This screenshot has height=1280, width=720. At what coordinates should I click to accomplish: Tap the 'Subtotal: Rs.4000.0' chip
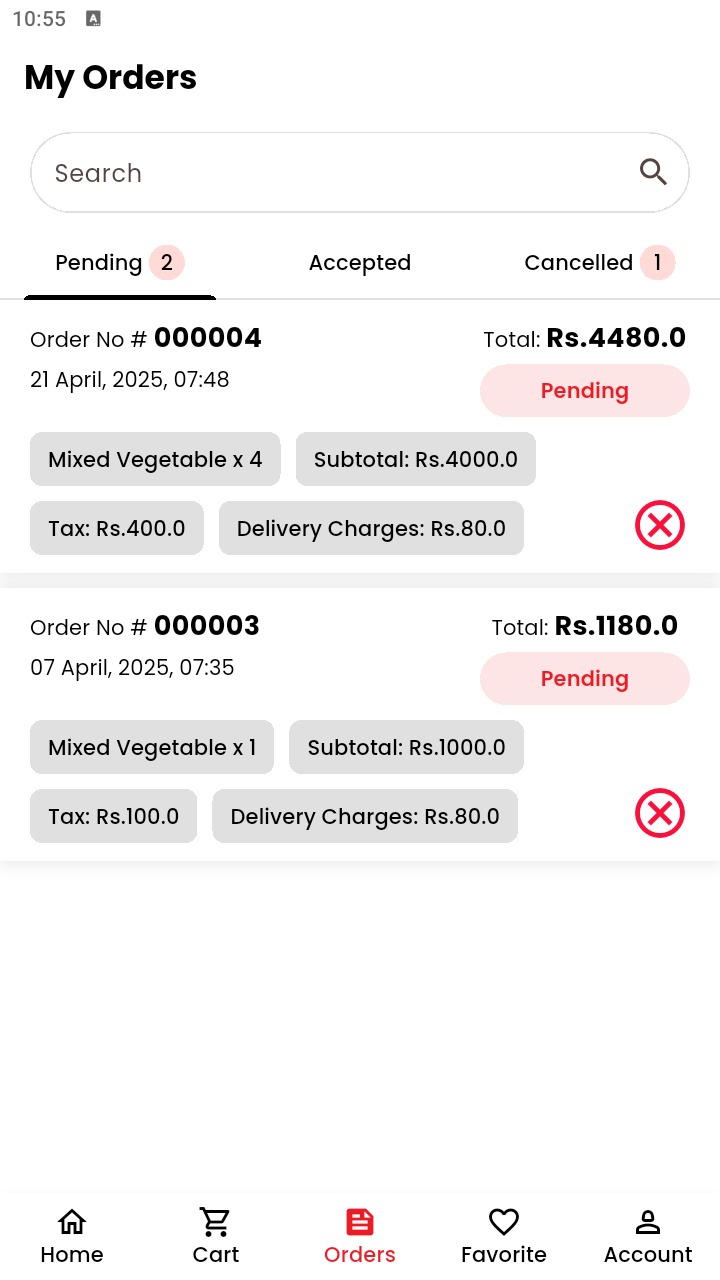[x=415, y=459]
